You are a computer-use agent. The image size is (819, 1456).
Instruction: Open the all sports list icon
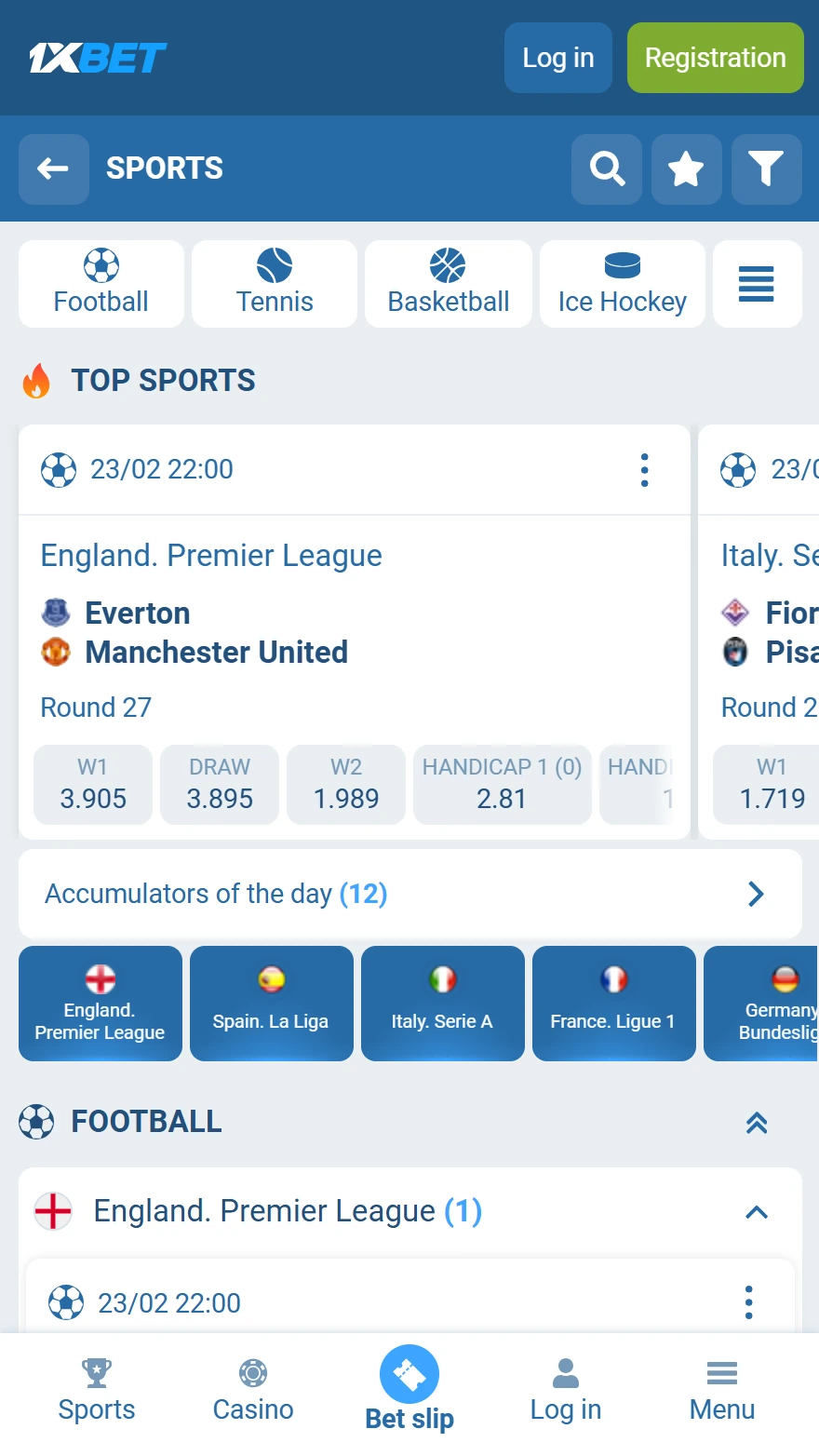click(x=757, y=283)
